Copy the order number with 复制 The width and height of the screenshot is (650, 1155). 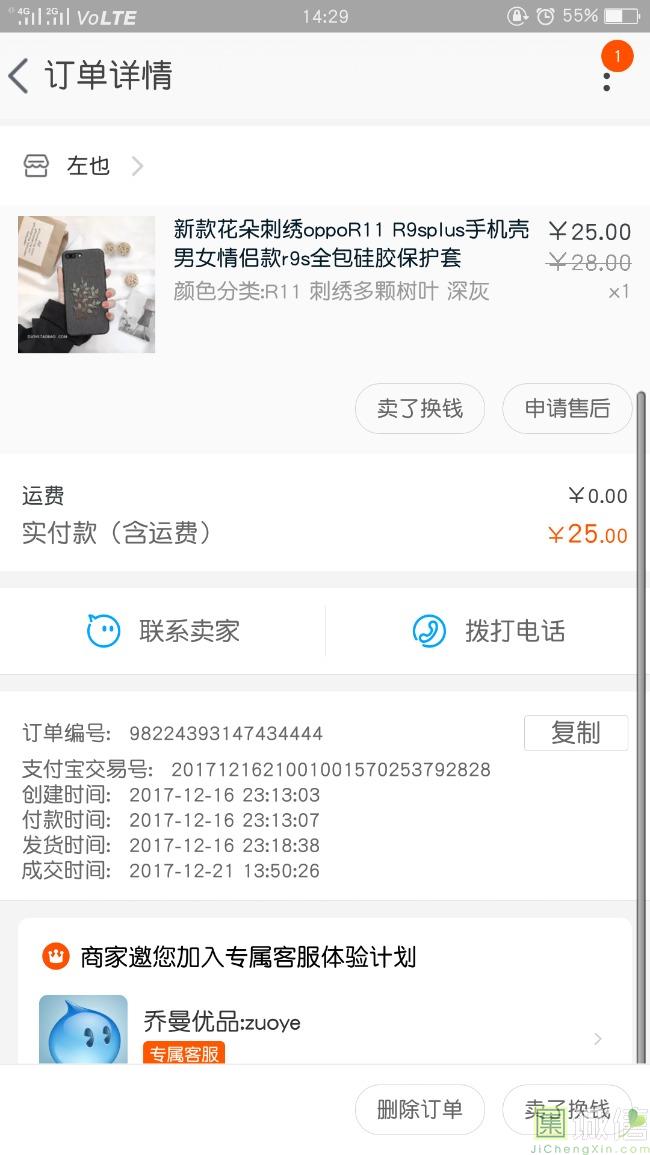click(575, 733)
